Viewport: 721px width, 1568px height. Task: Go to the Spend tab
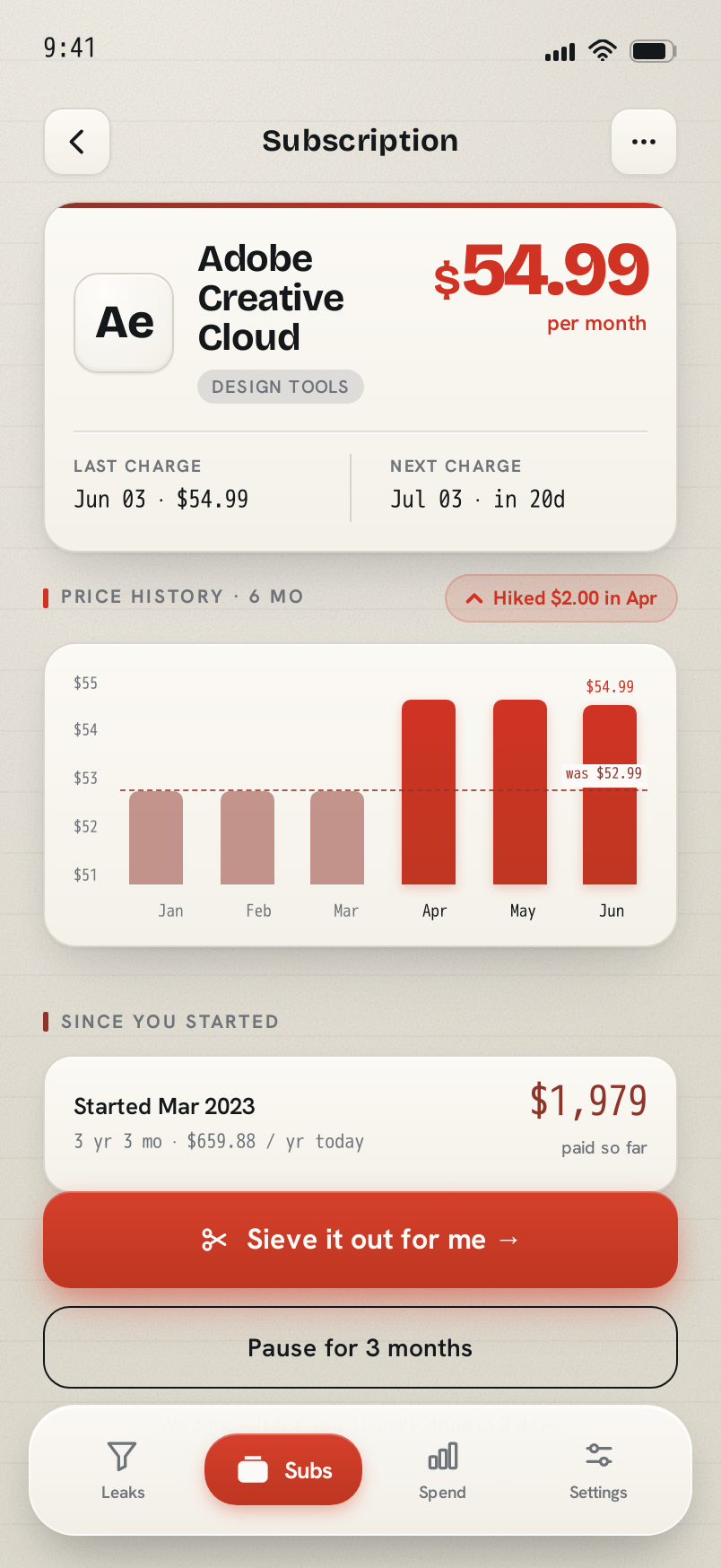click(442, 1470)
